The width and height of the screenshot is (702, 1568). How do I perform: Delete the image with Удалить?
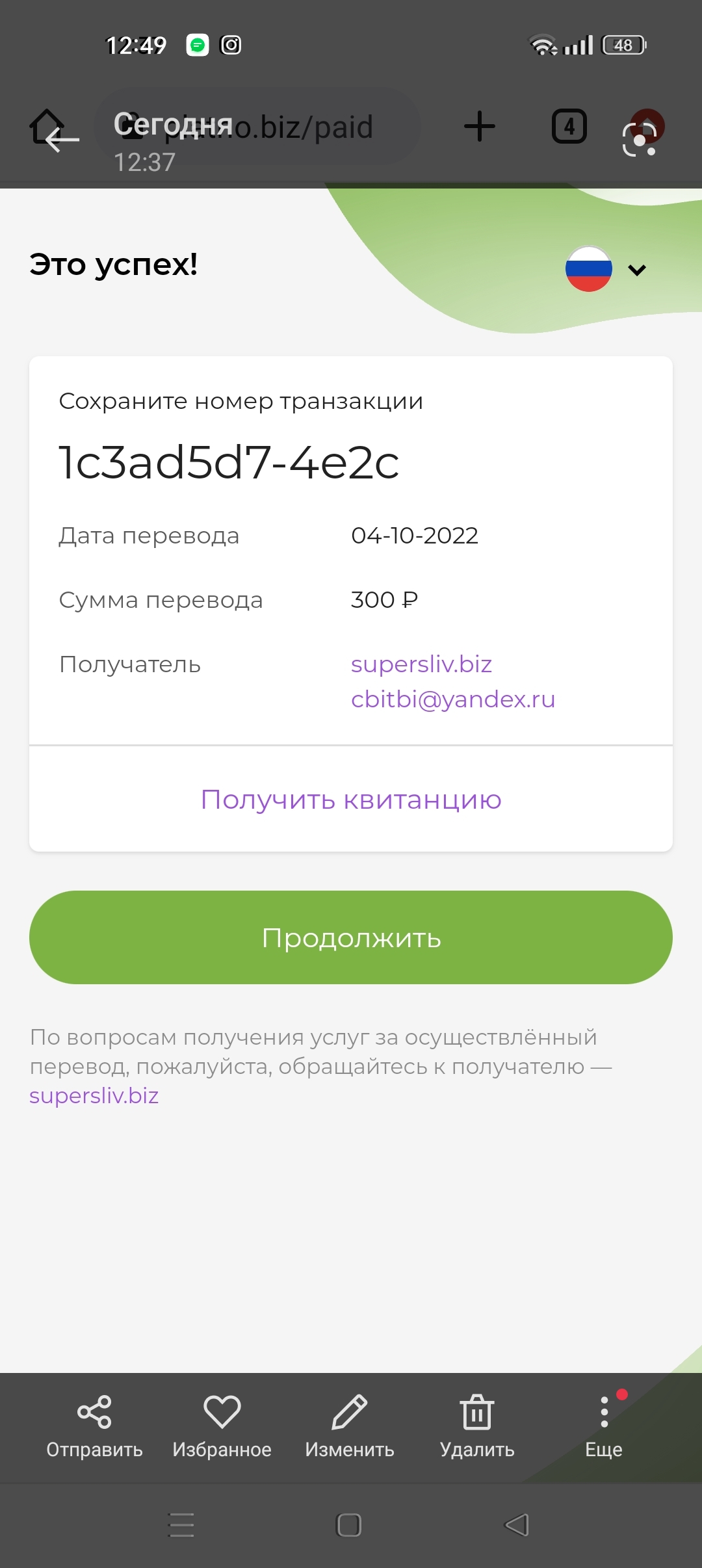point(477,1426)
